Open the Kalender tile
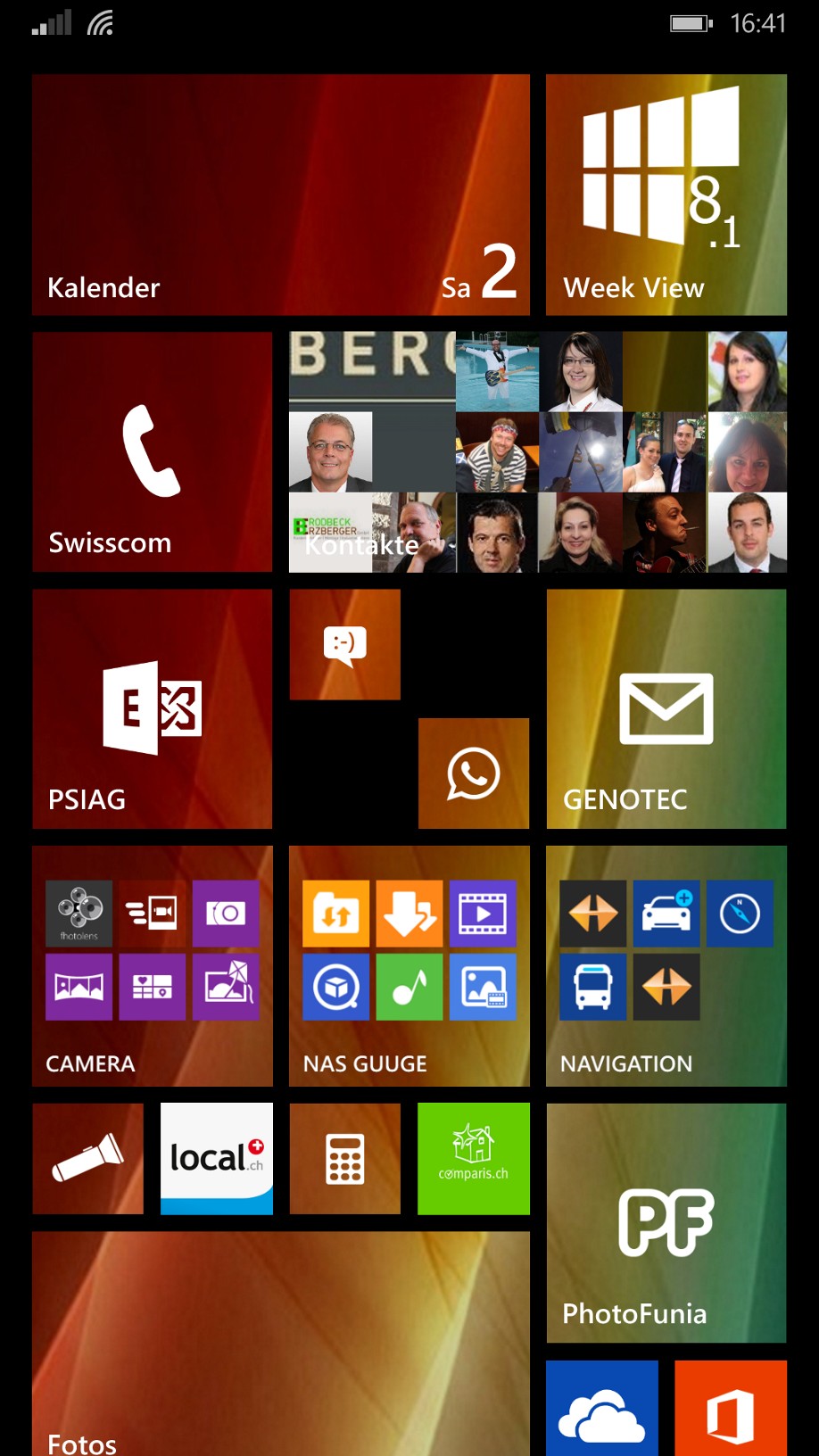 coord(280,194)
